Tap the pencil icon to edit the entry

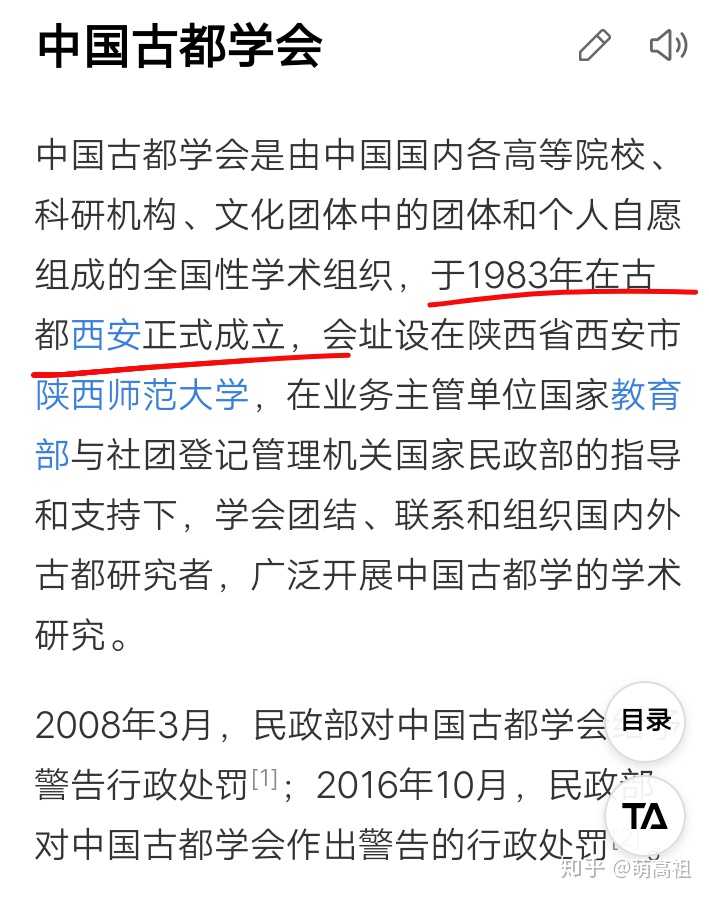tap(594, 45)
